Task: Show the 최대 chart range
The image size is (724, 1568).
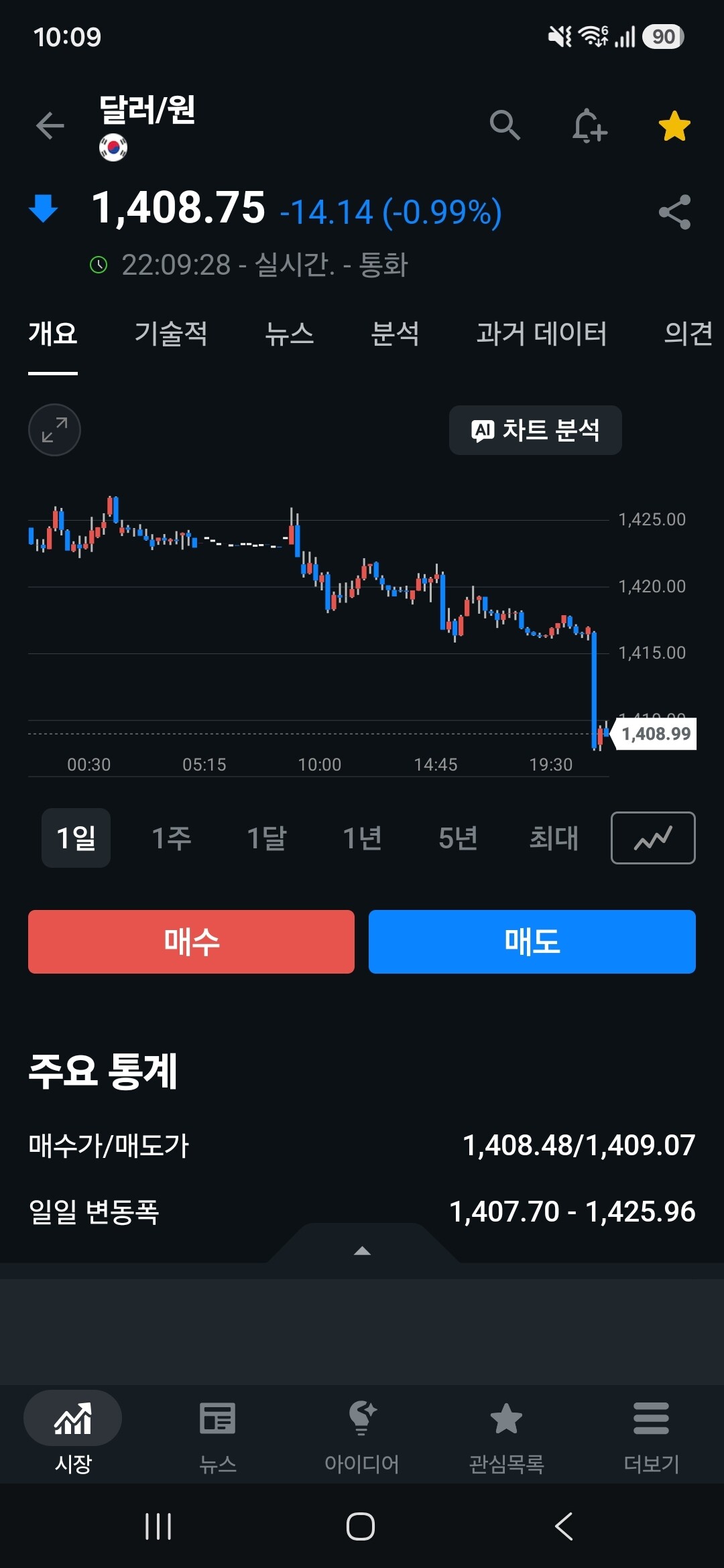Action: [x=554, y=838]
